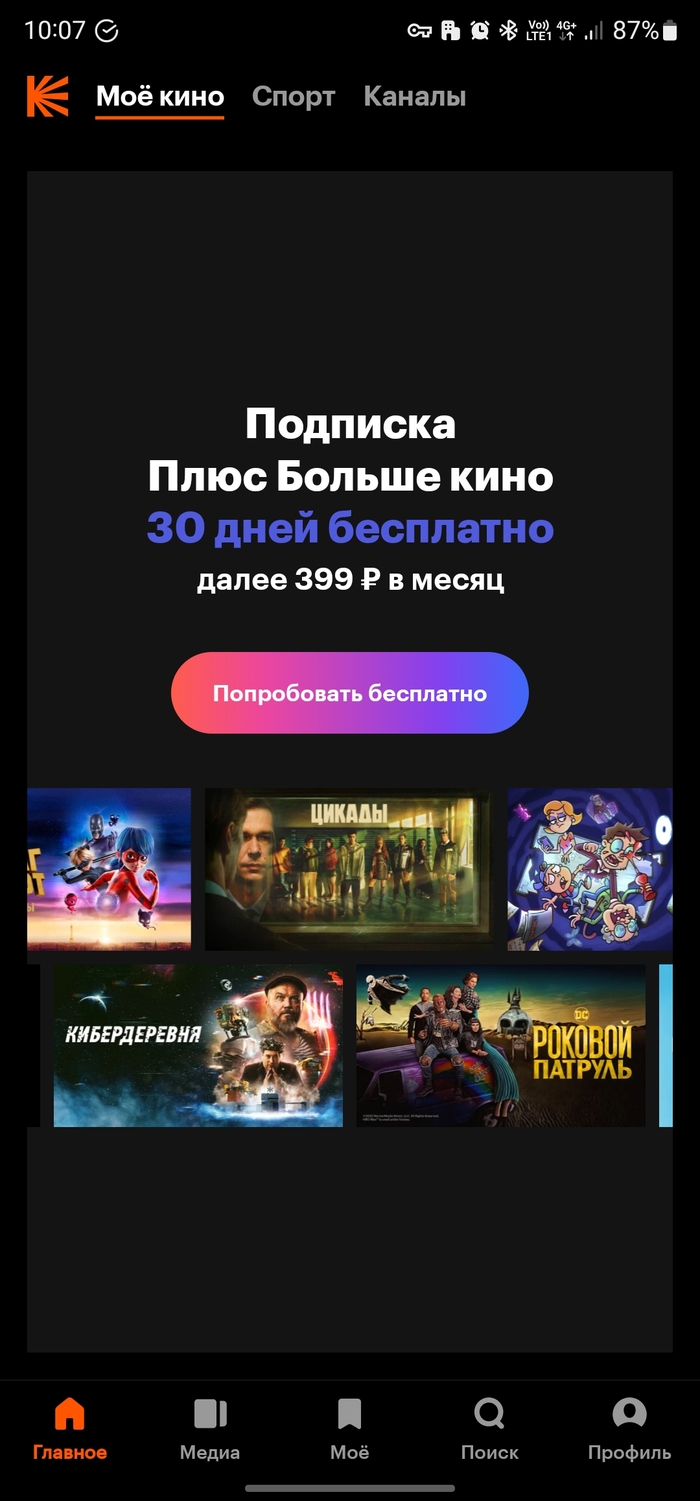The image size is (700, 1501).
Task: Open the Каналы tab
Action: pyautogui.click(x=414, y=97)
